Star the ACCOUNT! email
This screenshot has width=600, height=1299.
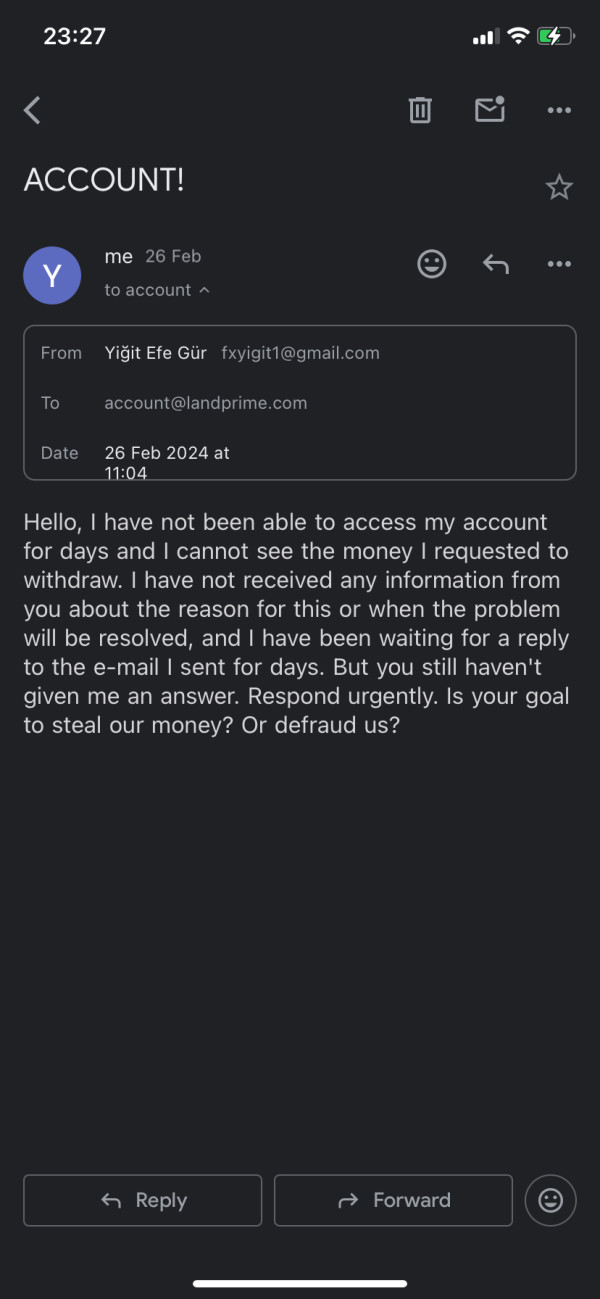[x=559, y=187]
